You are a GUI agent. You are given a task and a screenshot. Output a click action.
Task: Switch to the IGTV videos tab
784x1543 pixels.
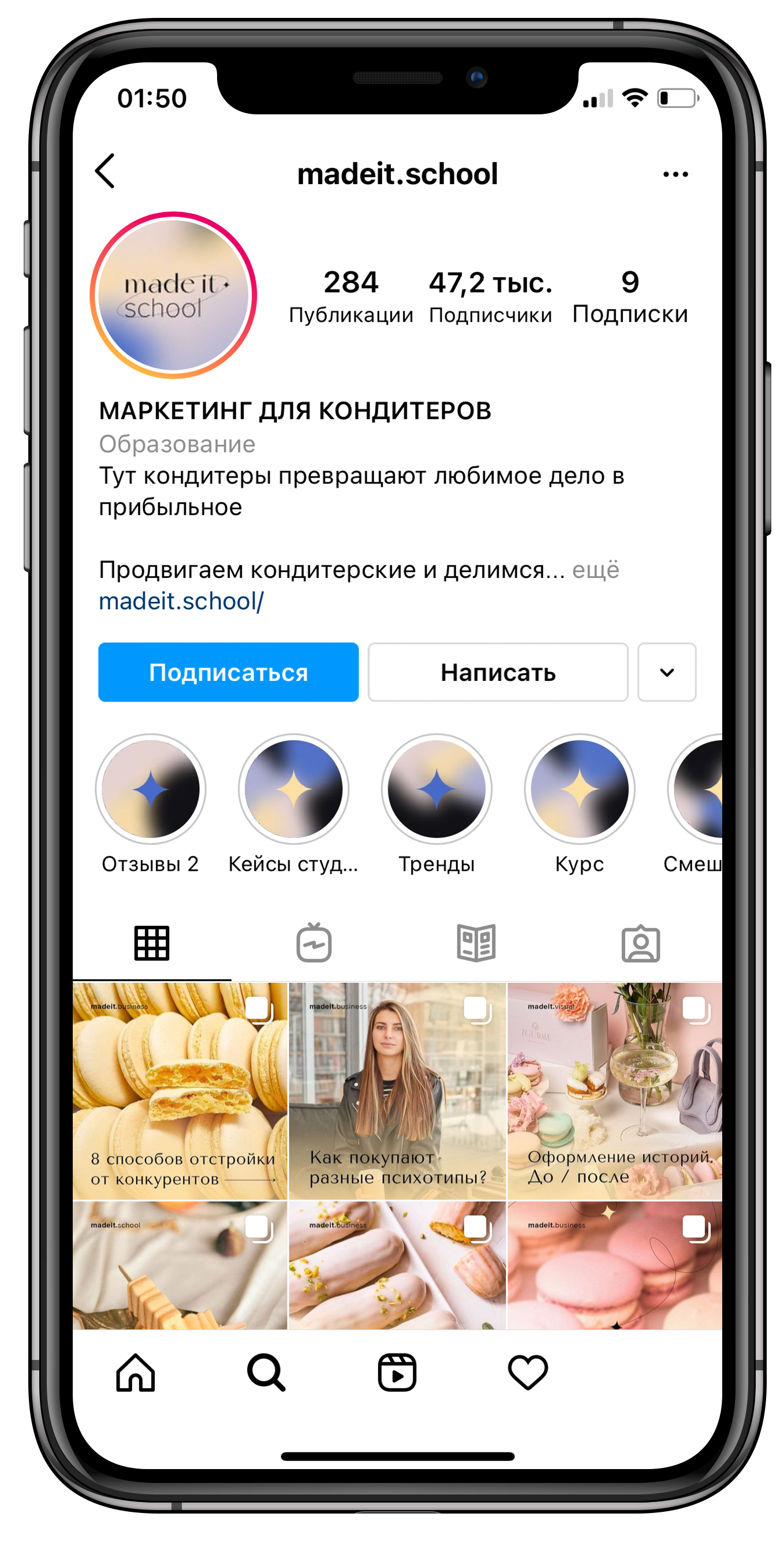pyautogui.click(x=314, y=943)
